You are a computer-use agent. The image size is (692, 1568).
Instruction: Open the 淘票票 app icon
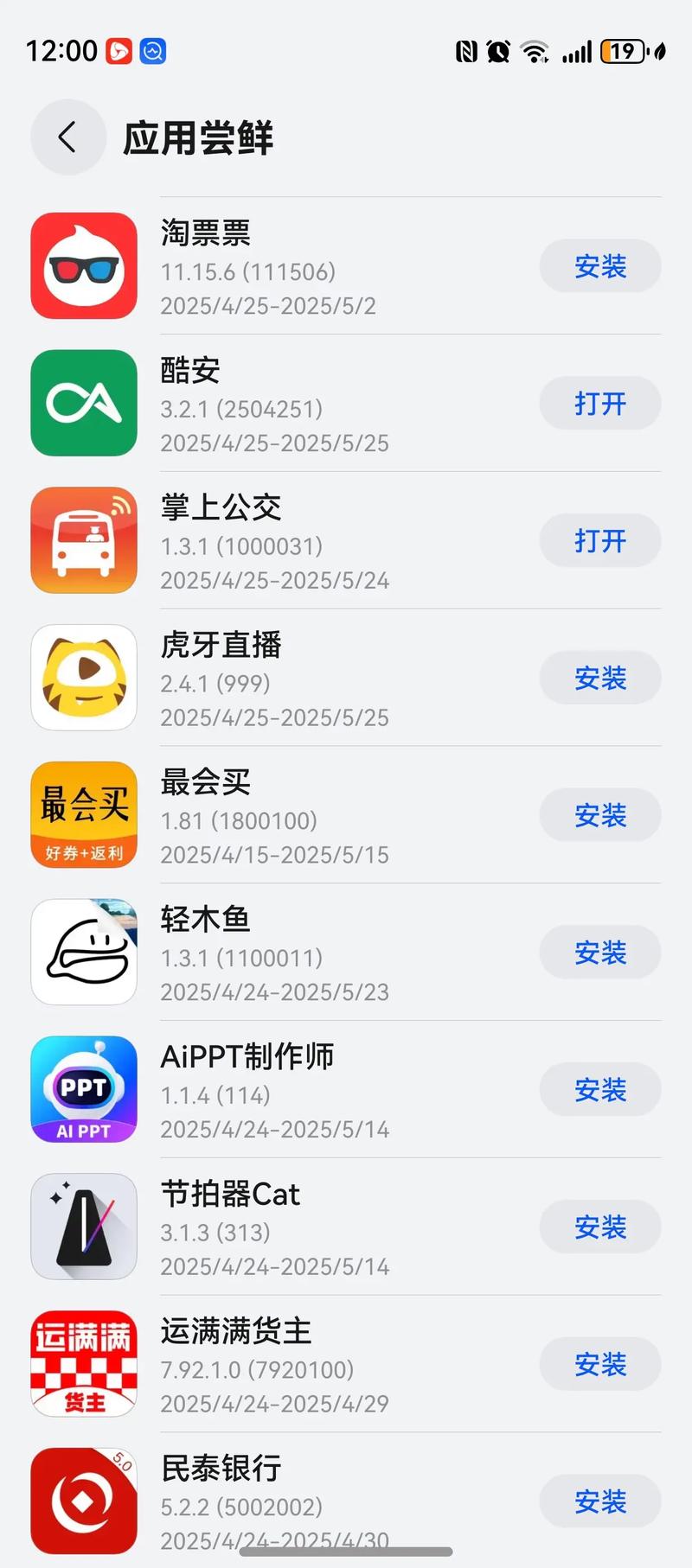click(83, 265)
